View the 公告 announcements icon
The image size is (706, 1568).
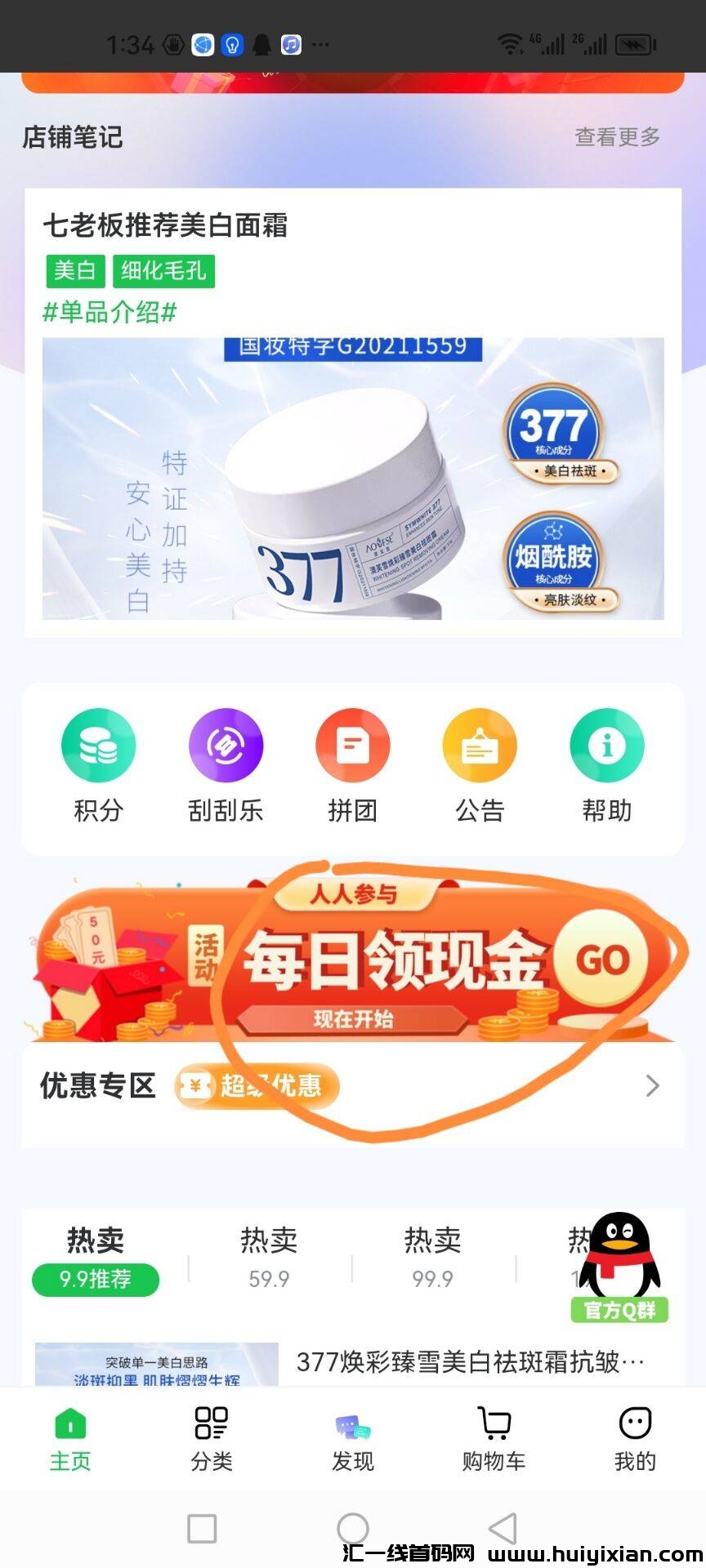(480, 745)
